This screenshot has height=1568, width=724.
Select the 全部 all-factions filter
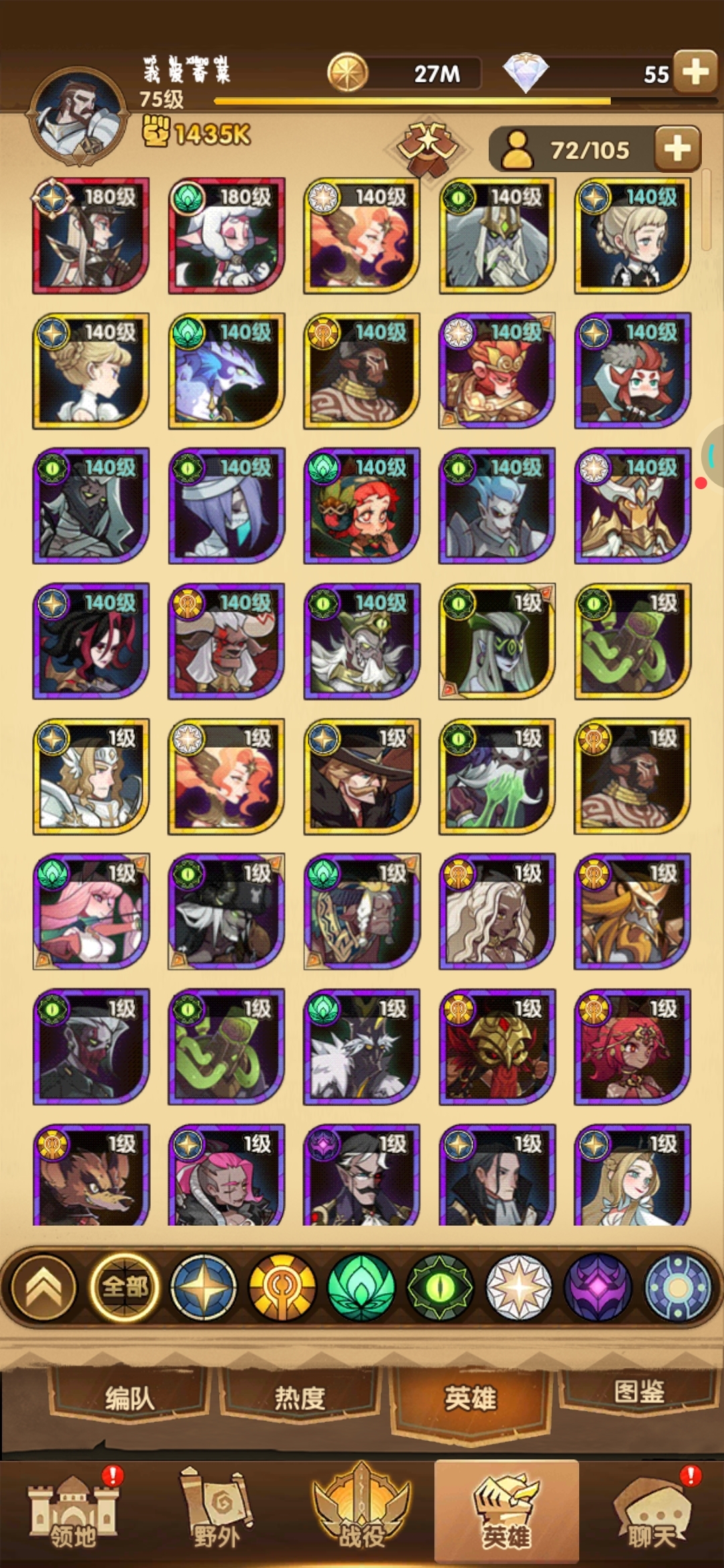pyautogui.click(x=124, y=1287)
